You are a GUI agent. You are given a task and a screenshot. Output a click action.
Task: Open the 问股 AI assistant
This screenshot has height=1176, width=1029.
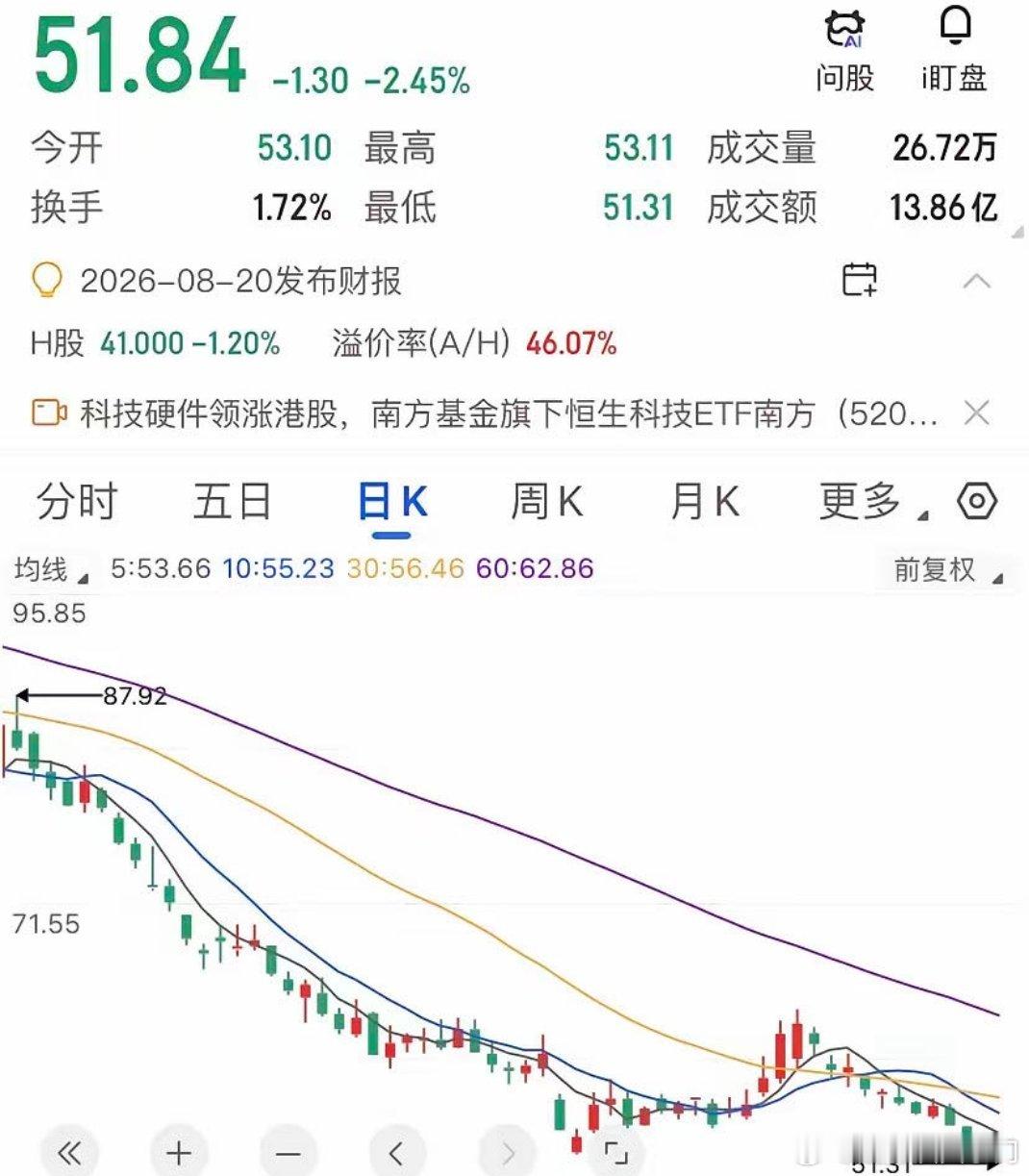(844, 52)
